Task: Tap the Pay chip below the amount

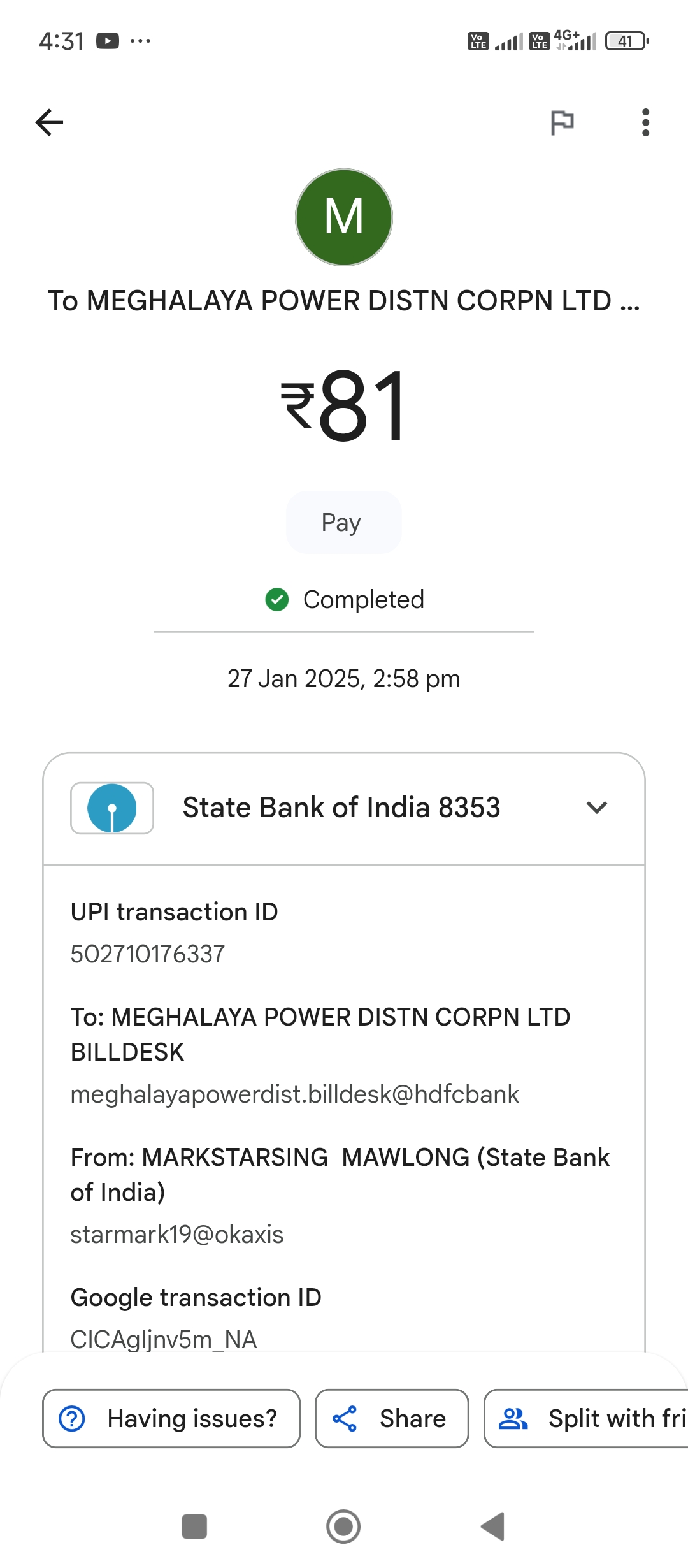Action: [344, 522]
